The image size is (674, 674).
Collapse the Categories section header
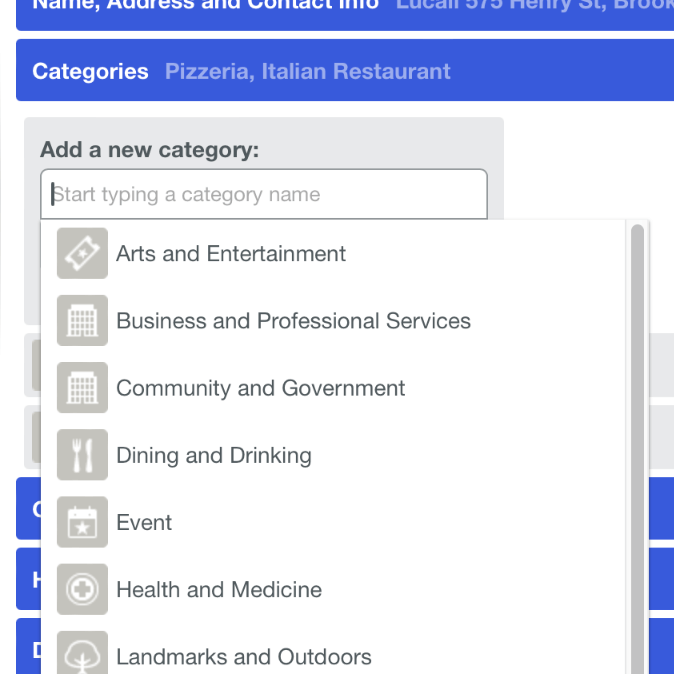(x=90, y=71)
